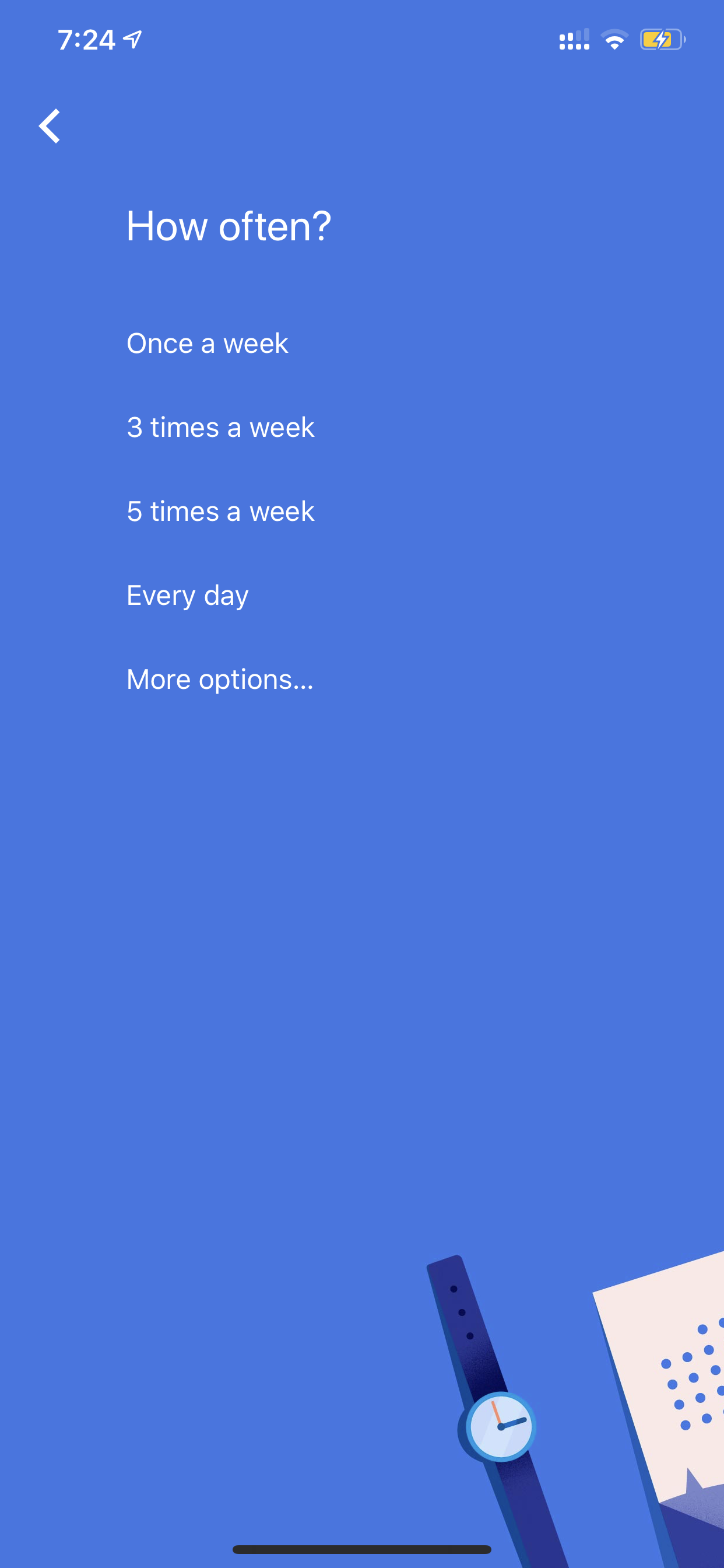
Task: Pick 5 times a week
Action: 220,512
